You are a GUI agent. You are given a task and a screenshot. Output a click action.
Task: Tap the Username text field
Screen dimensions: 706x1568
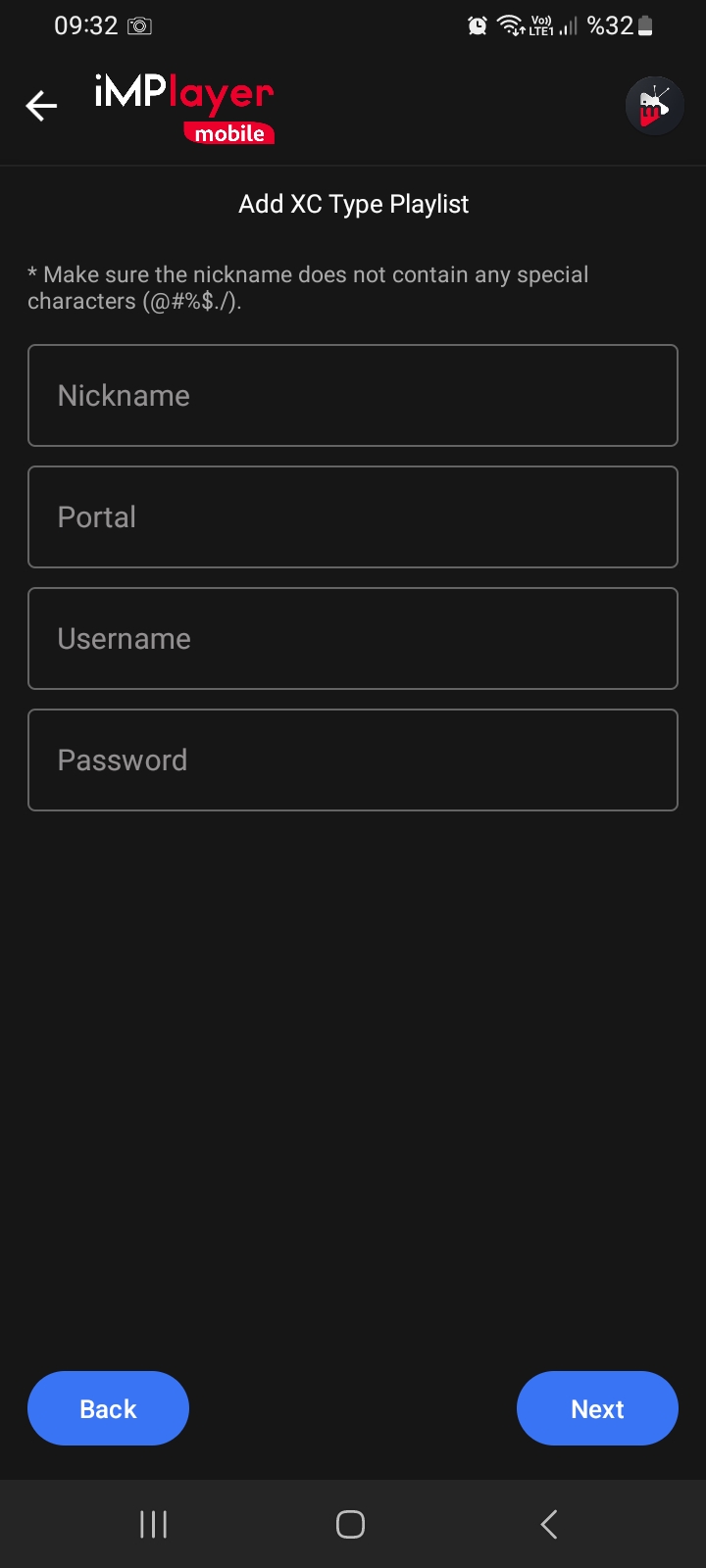(x=353, y=639)
